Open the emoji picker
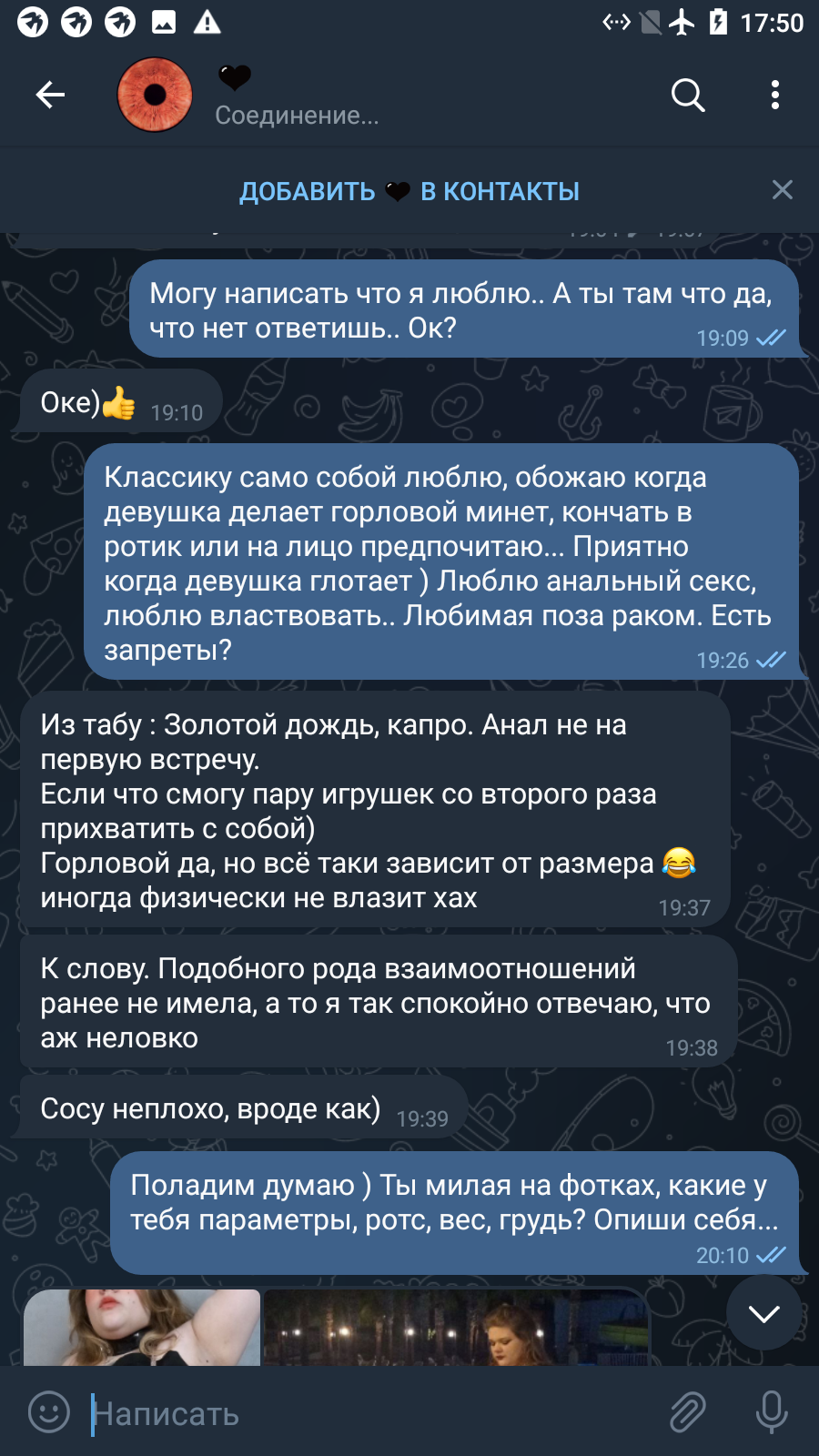The image size is (819, 1456). 49,1412
